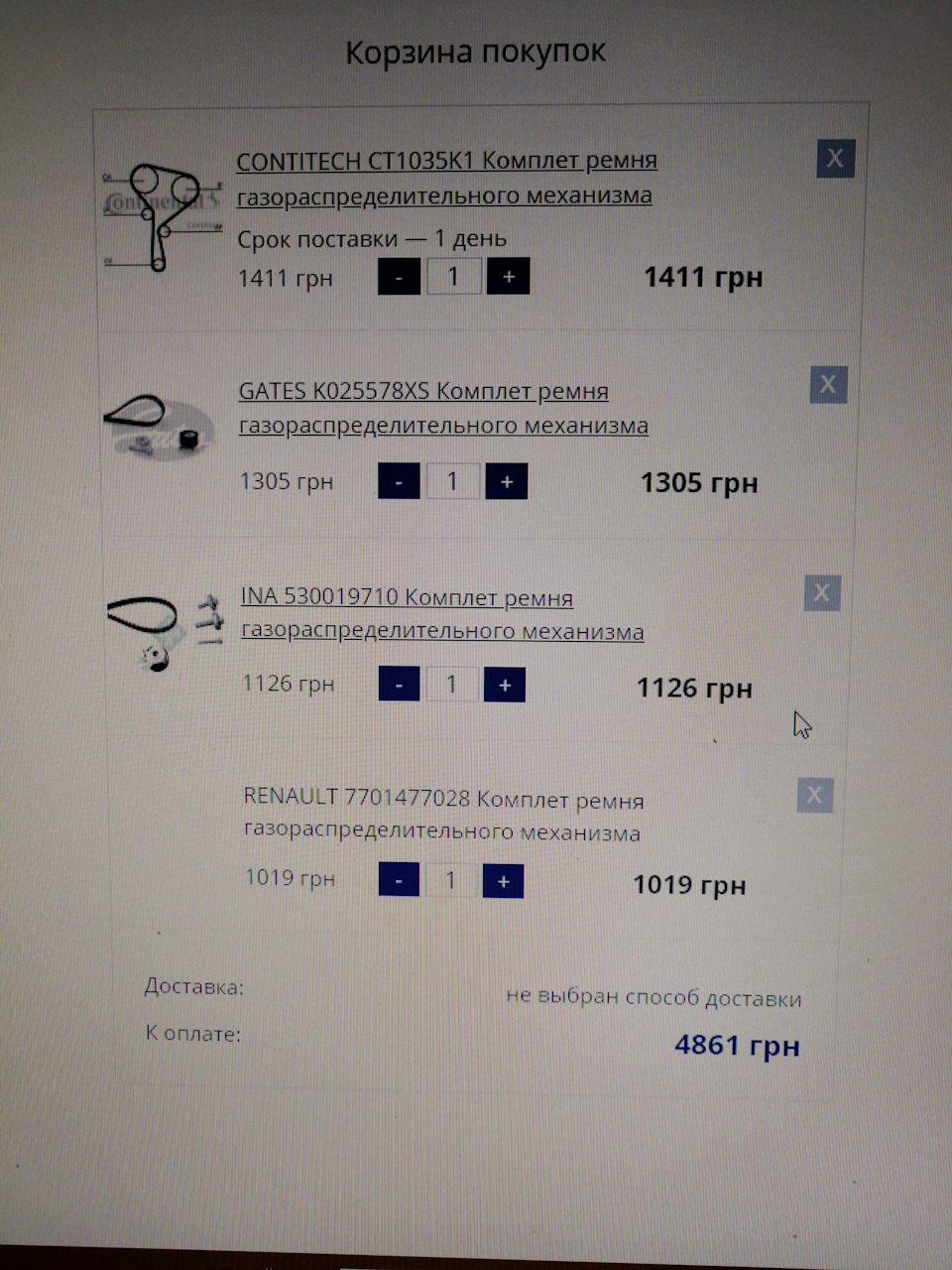Decrease quantity of the CONTITECH CT1035K1 kit

point(400,277)
